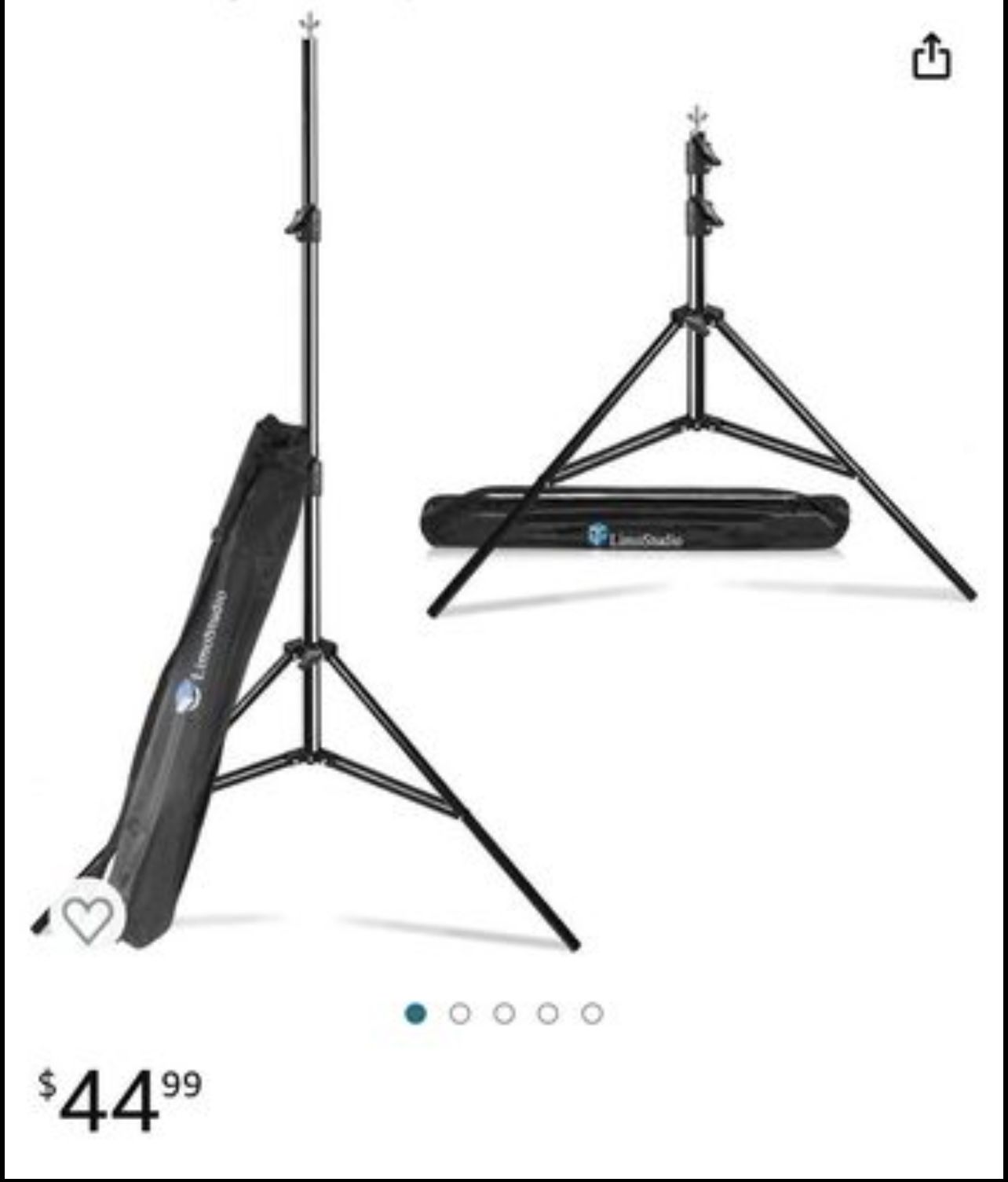Add the product to favorites with the heart
The image size is (1008, 1182).
[x=87, y=917]
